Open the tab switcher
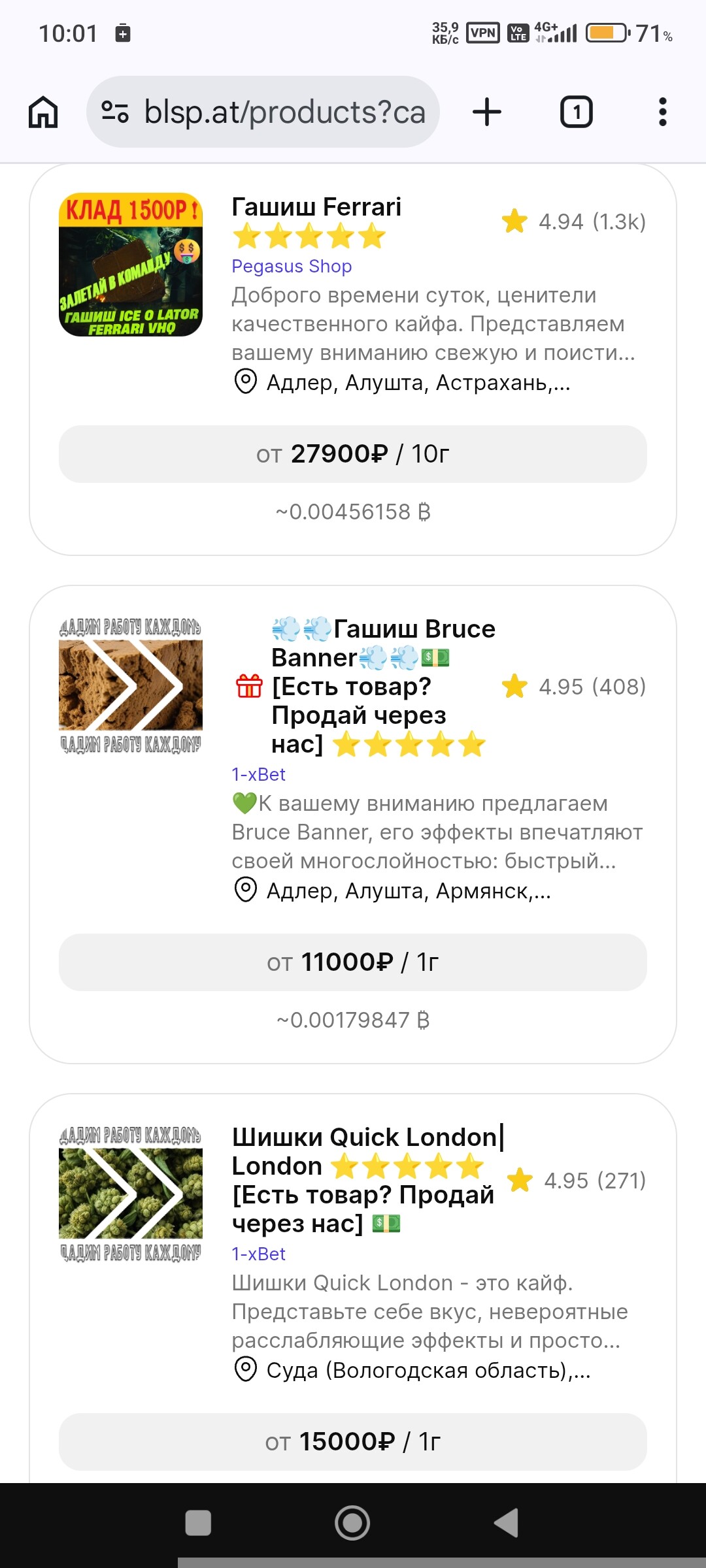 point(577,112)
